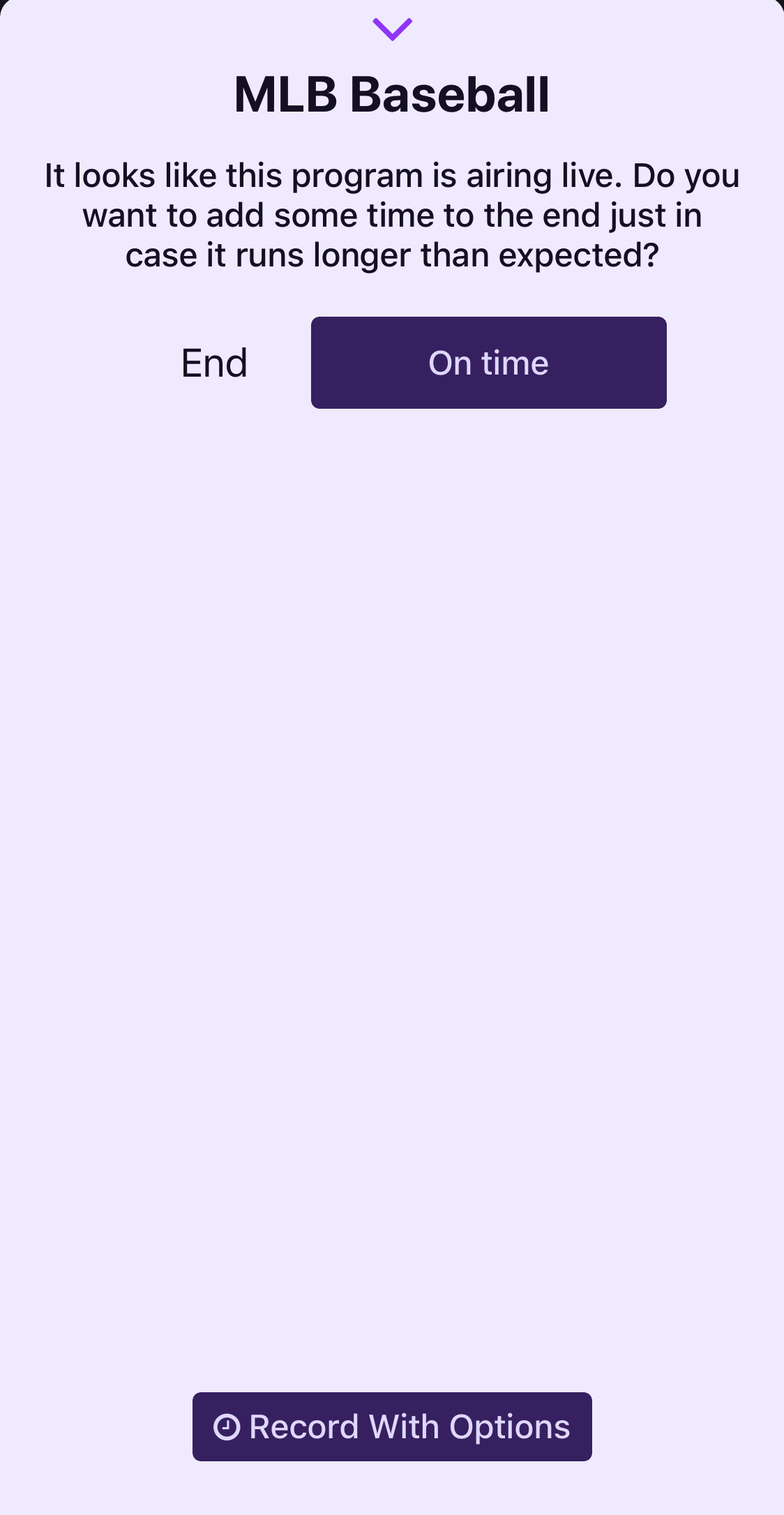Collapse the sheet with the down chevron
Screen dimensions: 784x1515
392,29
